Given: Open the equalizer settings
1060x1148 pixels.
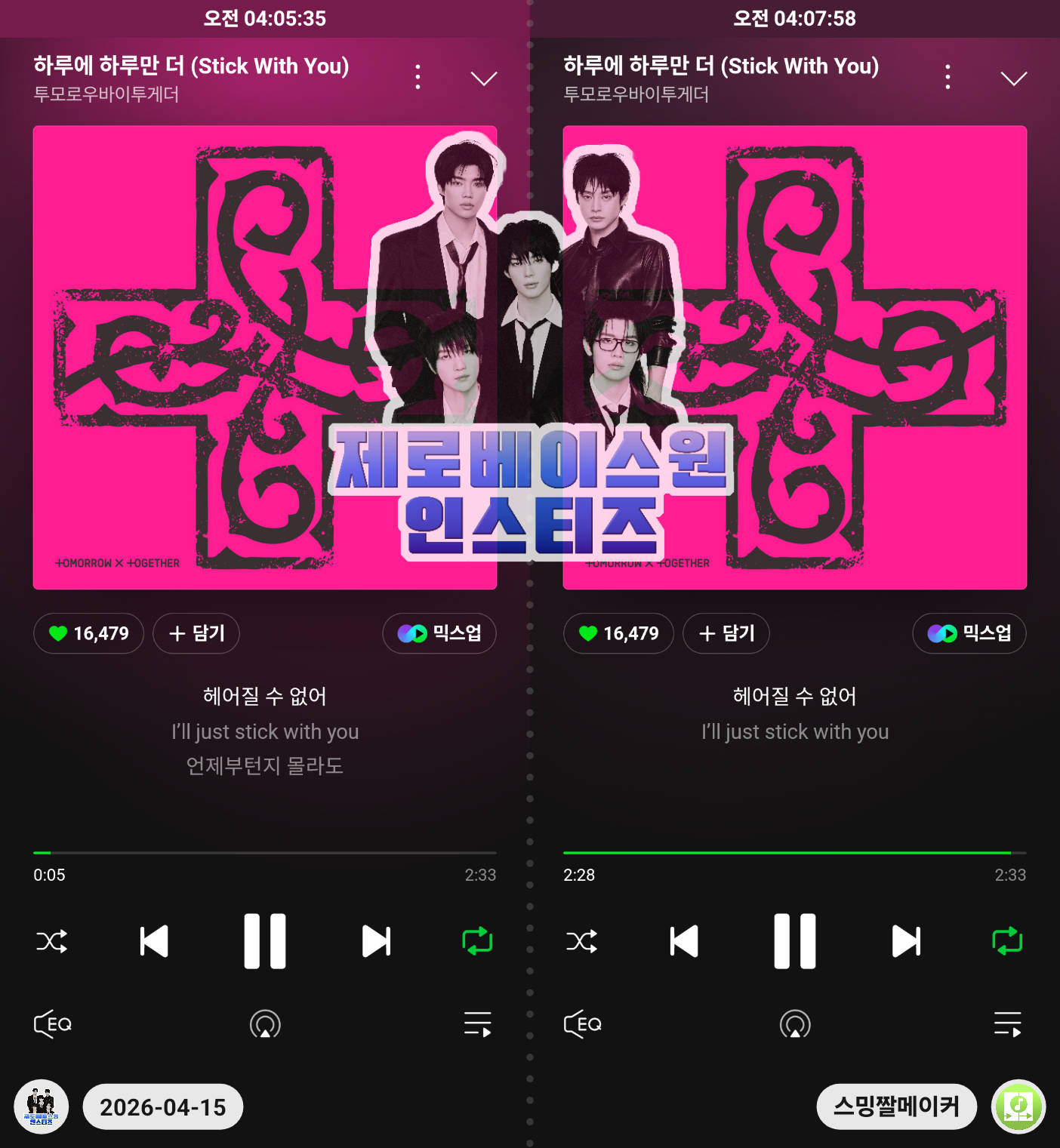Looking at the screenshot, I should coord(51,1024).
